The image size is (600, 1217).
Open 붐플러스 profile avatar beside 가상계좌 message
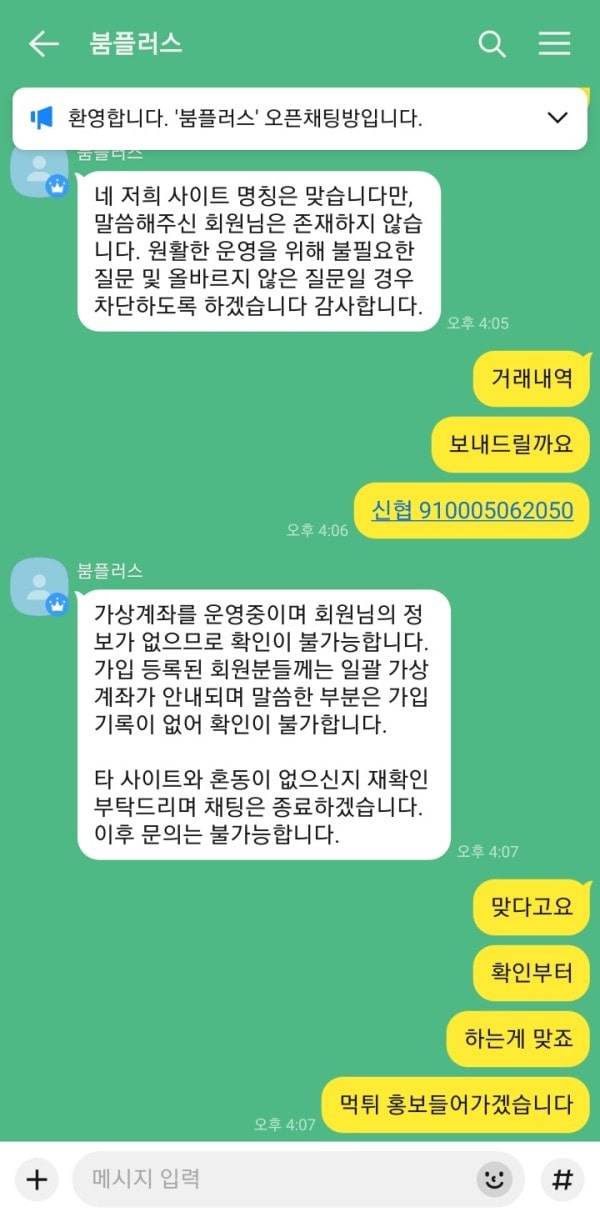click(40, 588)
